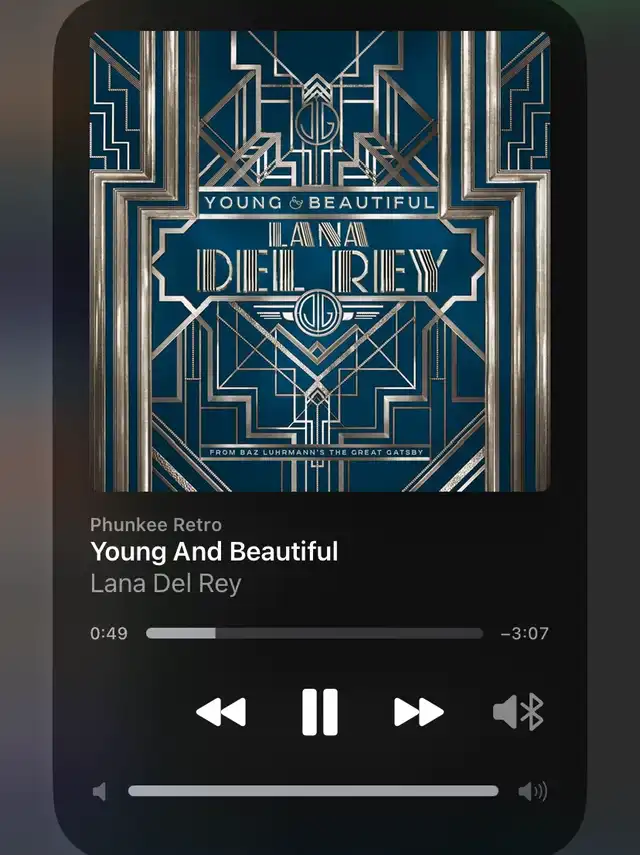
Task: Tap the song progress bar to seek
Action: click(314, 633)
